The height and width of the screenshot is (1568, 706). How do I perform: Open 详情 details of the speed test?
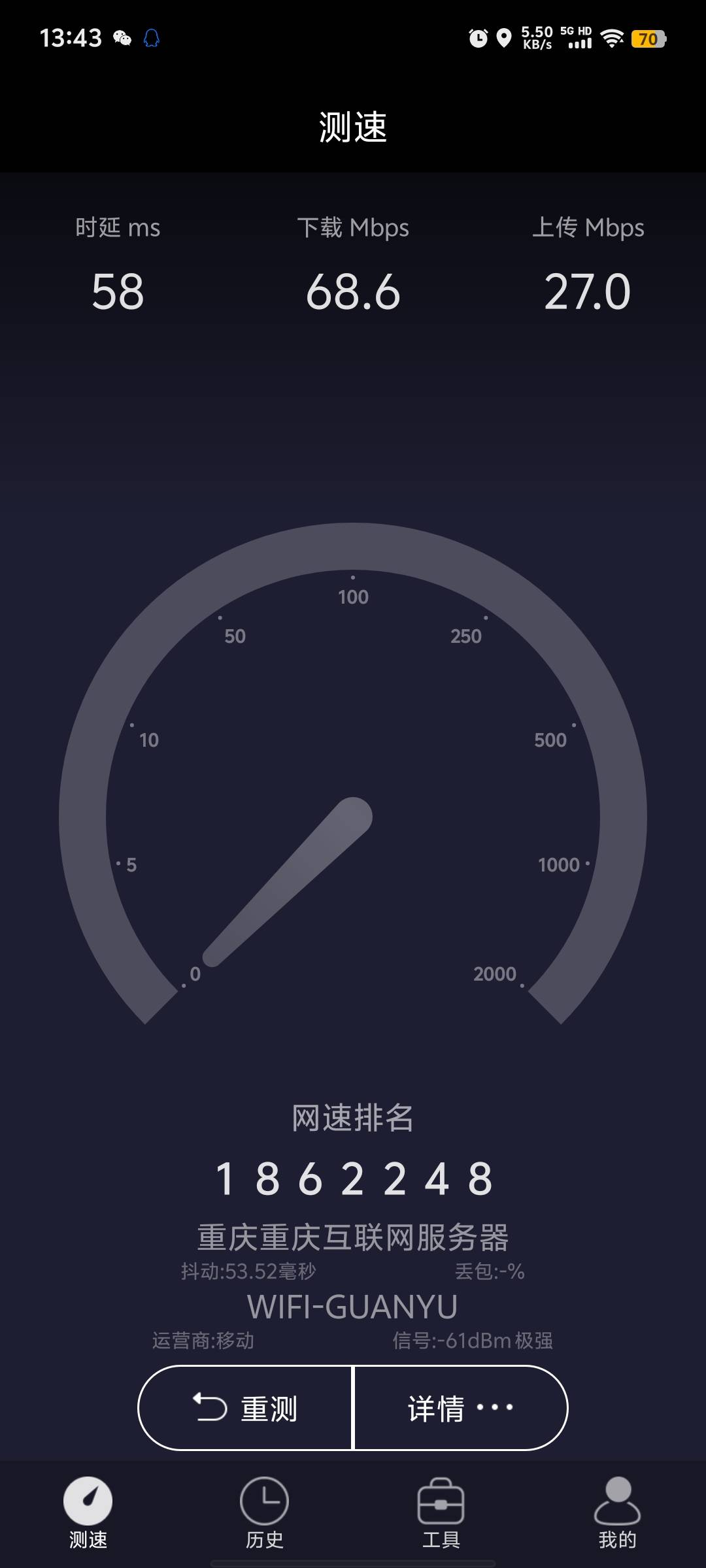460,1408
